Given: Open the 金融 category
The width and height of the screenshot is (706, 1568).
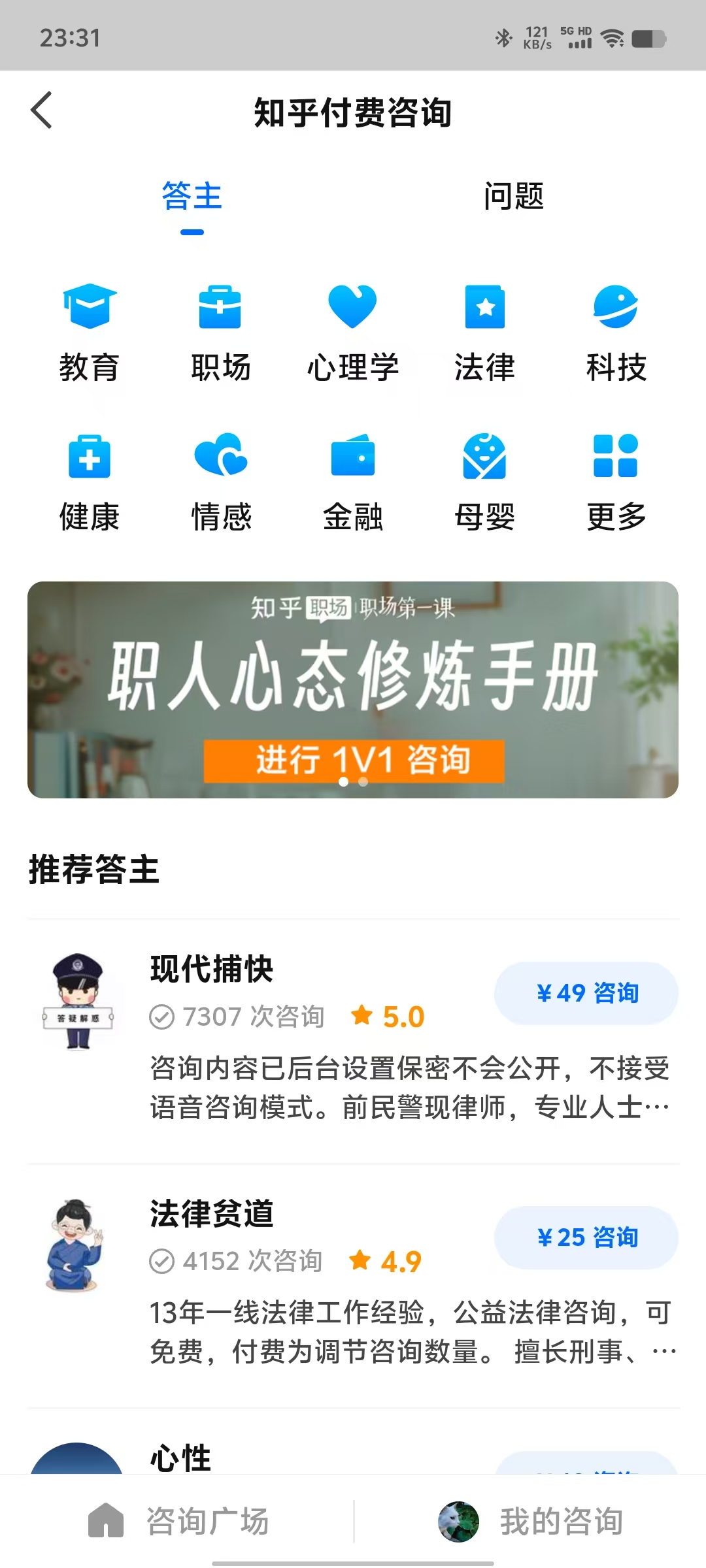Looking at the screenshot, I should point(352,482).
